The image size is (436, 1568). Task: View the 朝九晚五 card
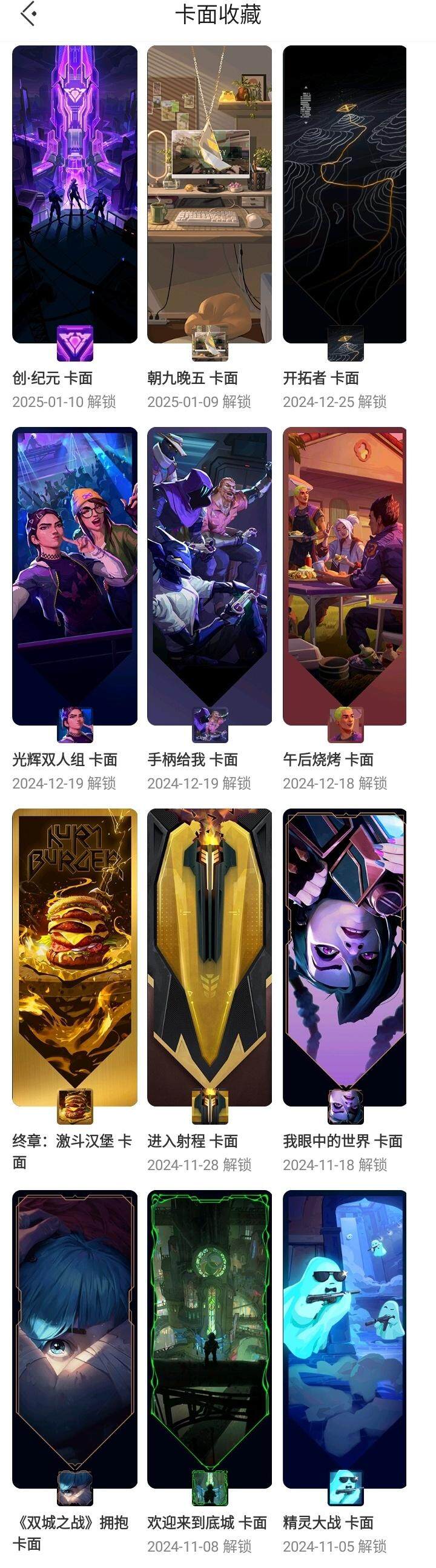click(x=210, y=195)
